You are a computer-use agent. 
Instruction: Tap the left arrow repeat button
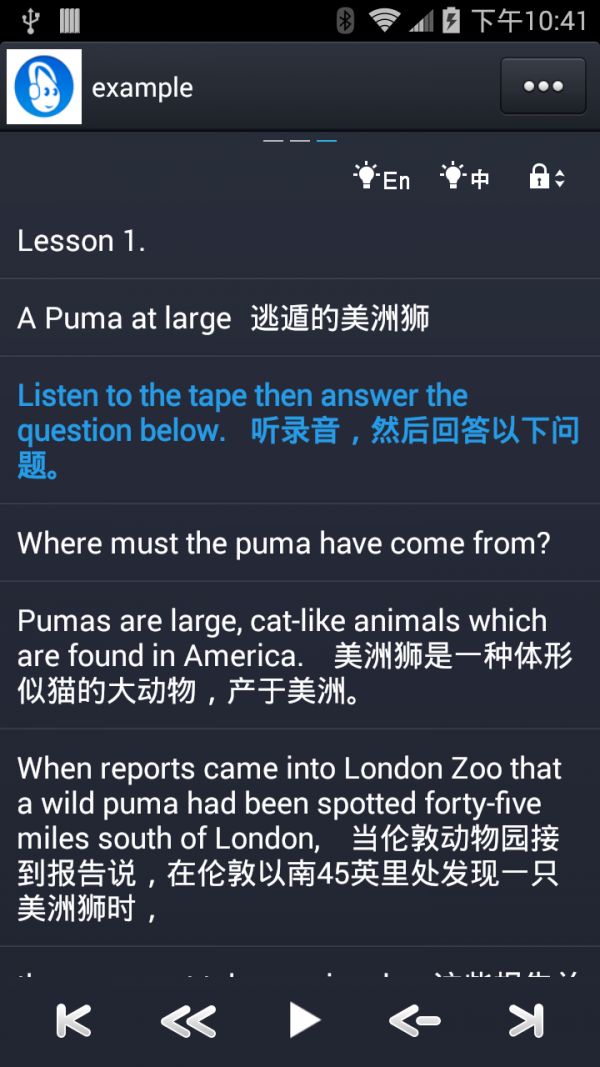[x=415, y=1020]
